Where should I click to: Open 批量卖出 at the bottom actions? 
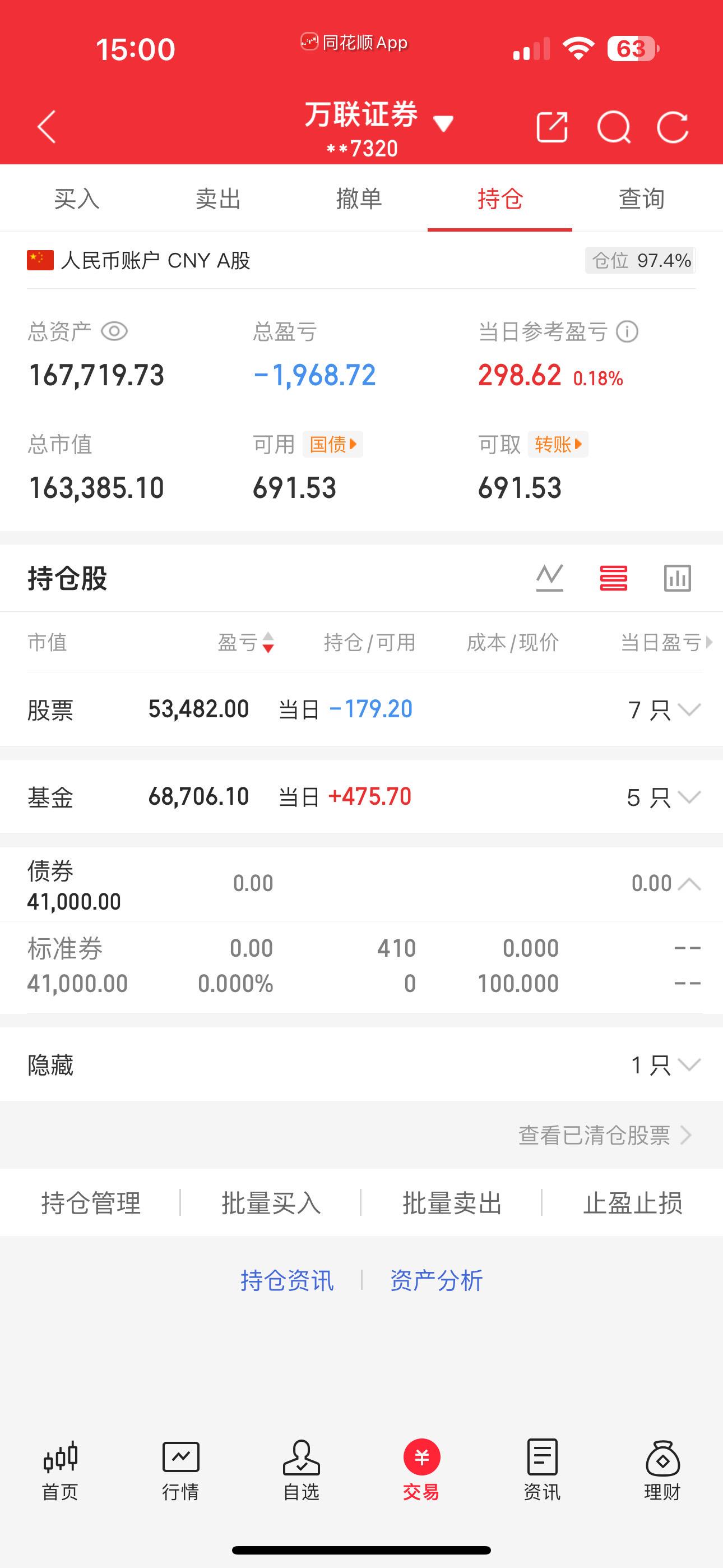pos(453,1201)
